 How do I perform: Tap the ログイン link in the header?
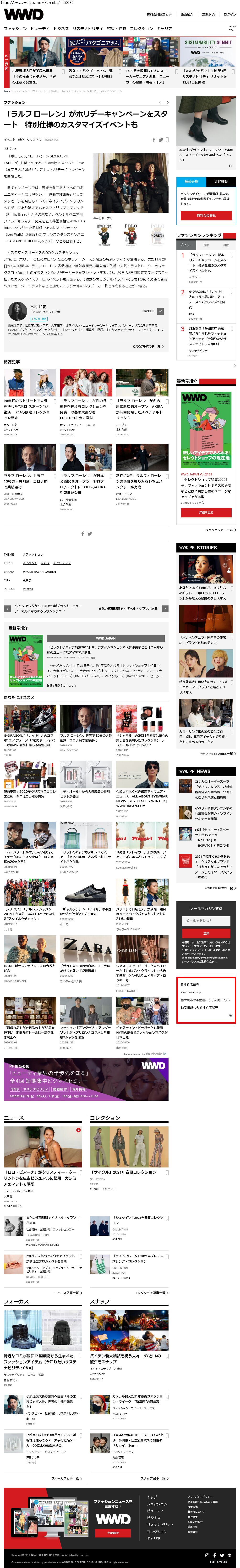pos(230,14)
